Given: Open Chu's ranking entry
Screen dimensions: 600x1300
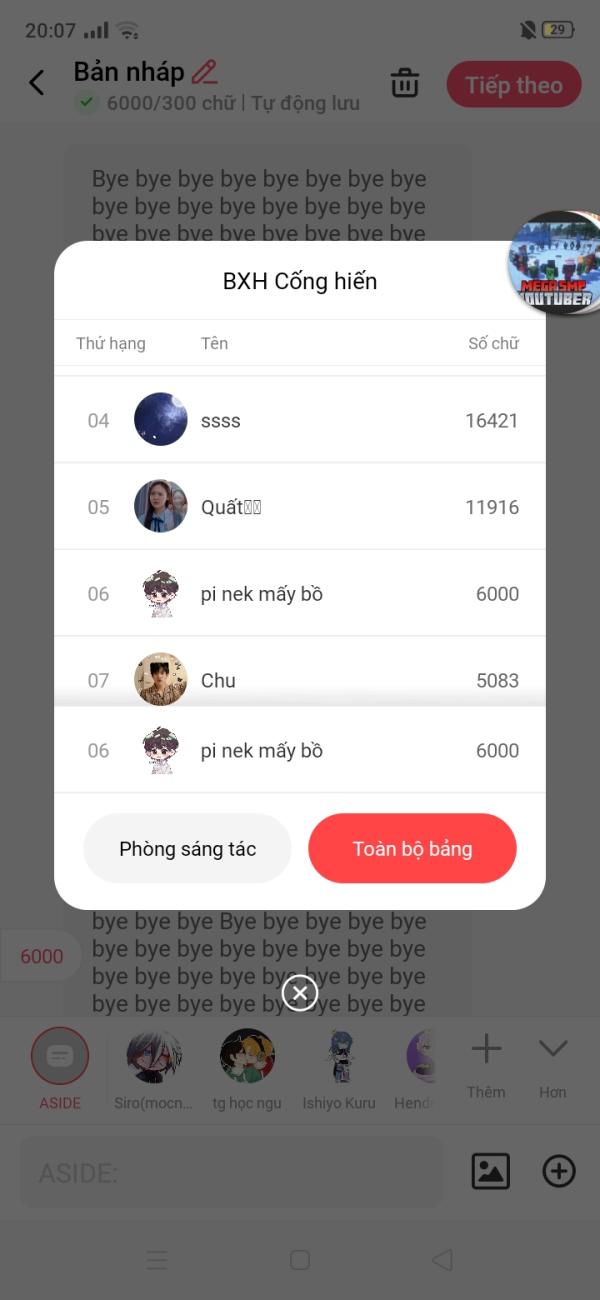Looking at the screenshot, I should tap(300, 678).
